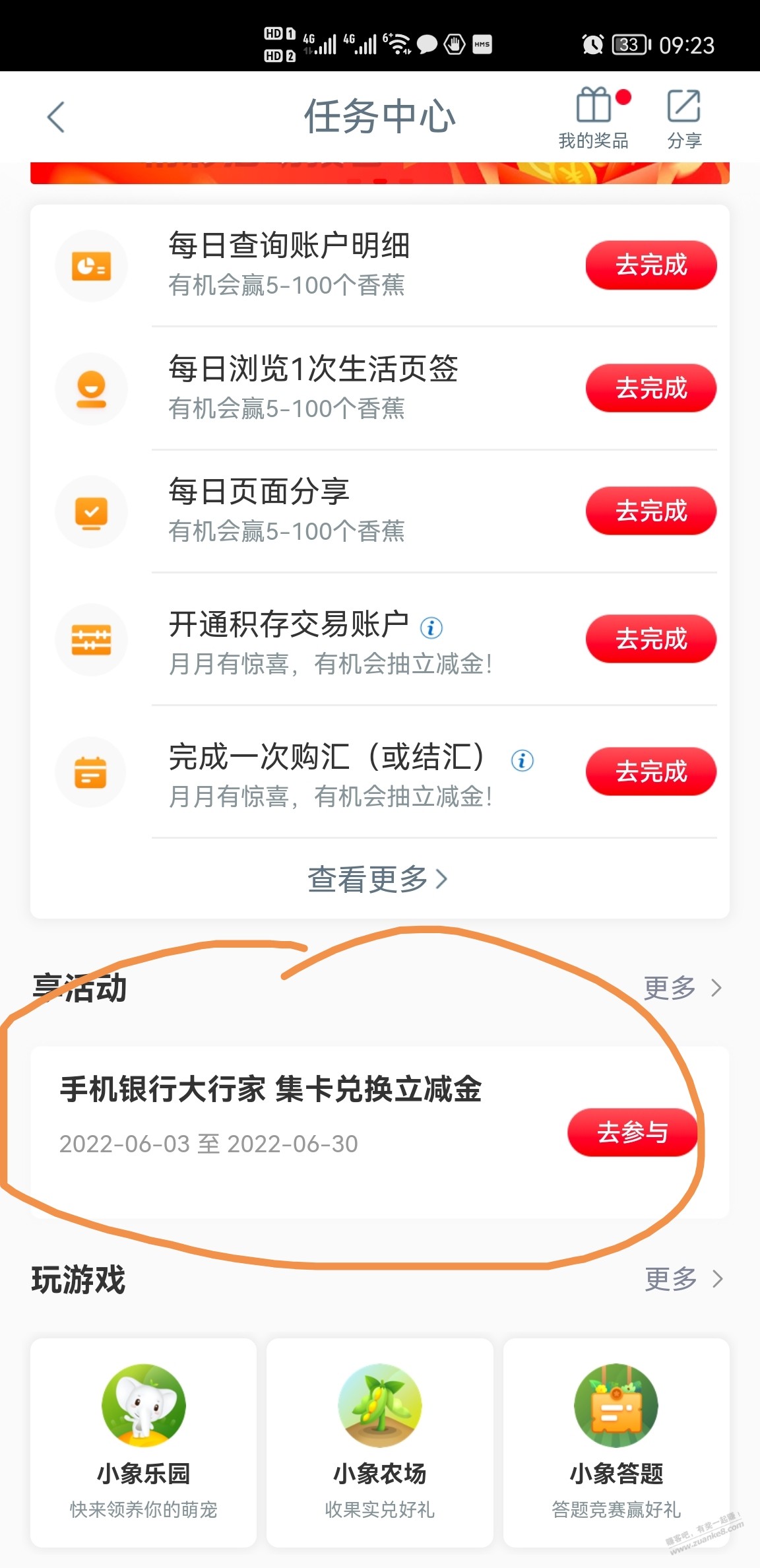Tap 去完成 for 完成一次购汇
The height and width of the screenshot is (1568, 760).
tap(651, 771)
